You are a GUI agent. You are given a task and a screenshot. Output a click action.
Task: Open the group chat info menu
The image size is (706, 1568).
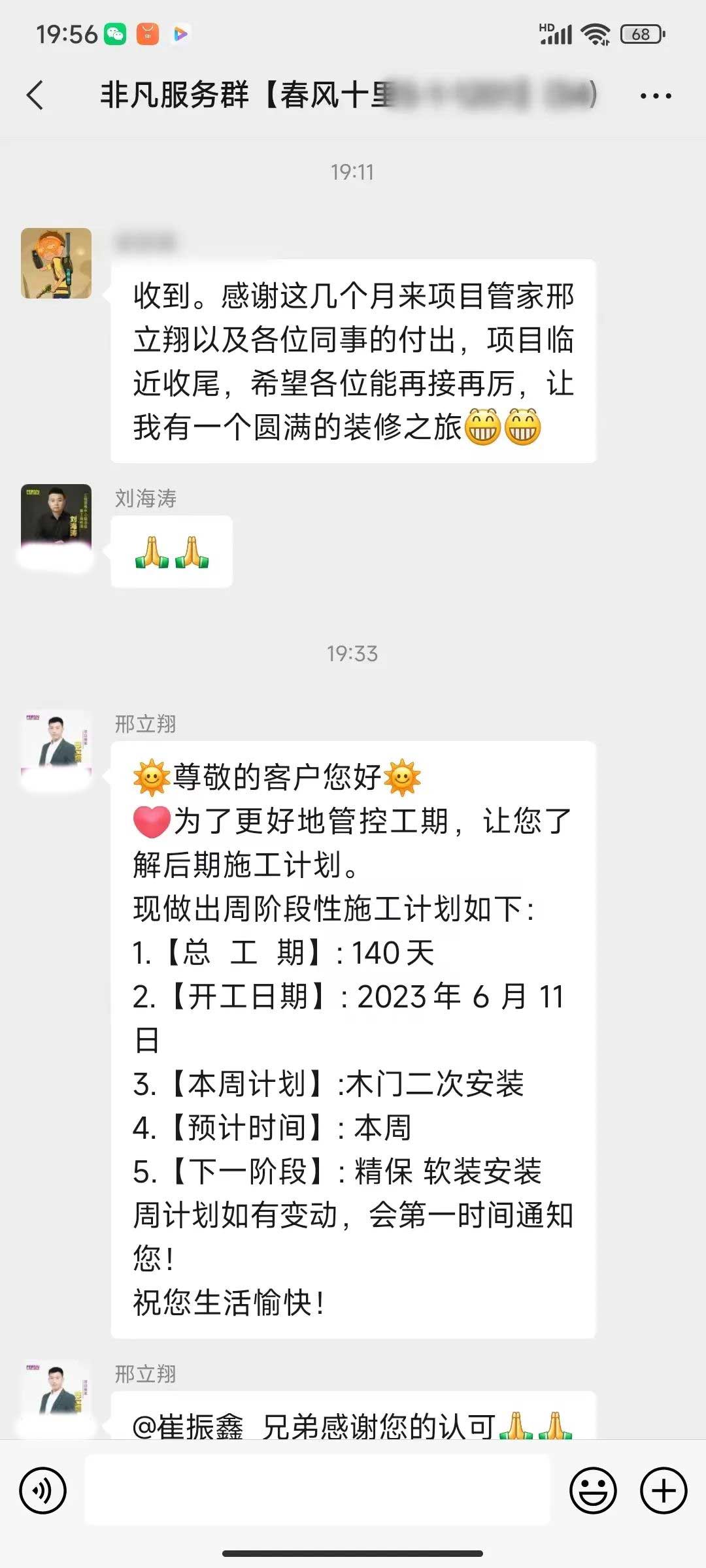point(655,96)
